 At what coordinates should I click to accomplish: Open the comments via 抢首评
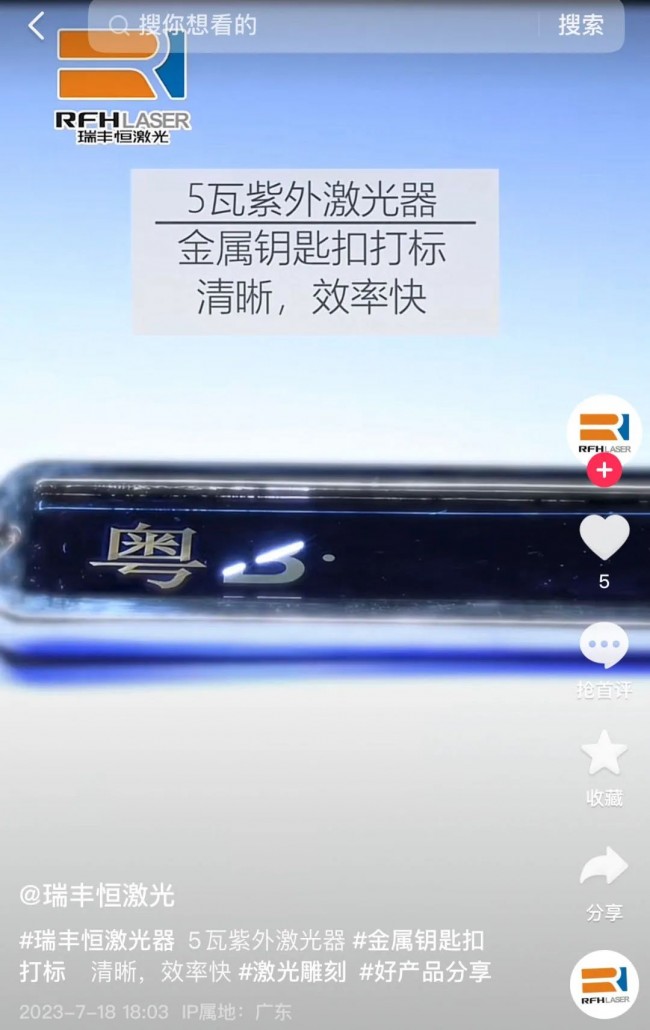coord(604,648)
